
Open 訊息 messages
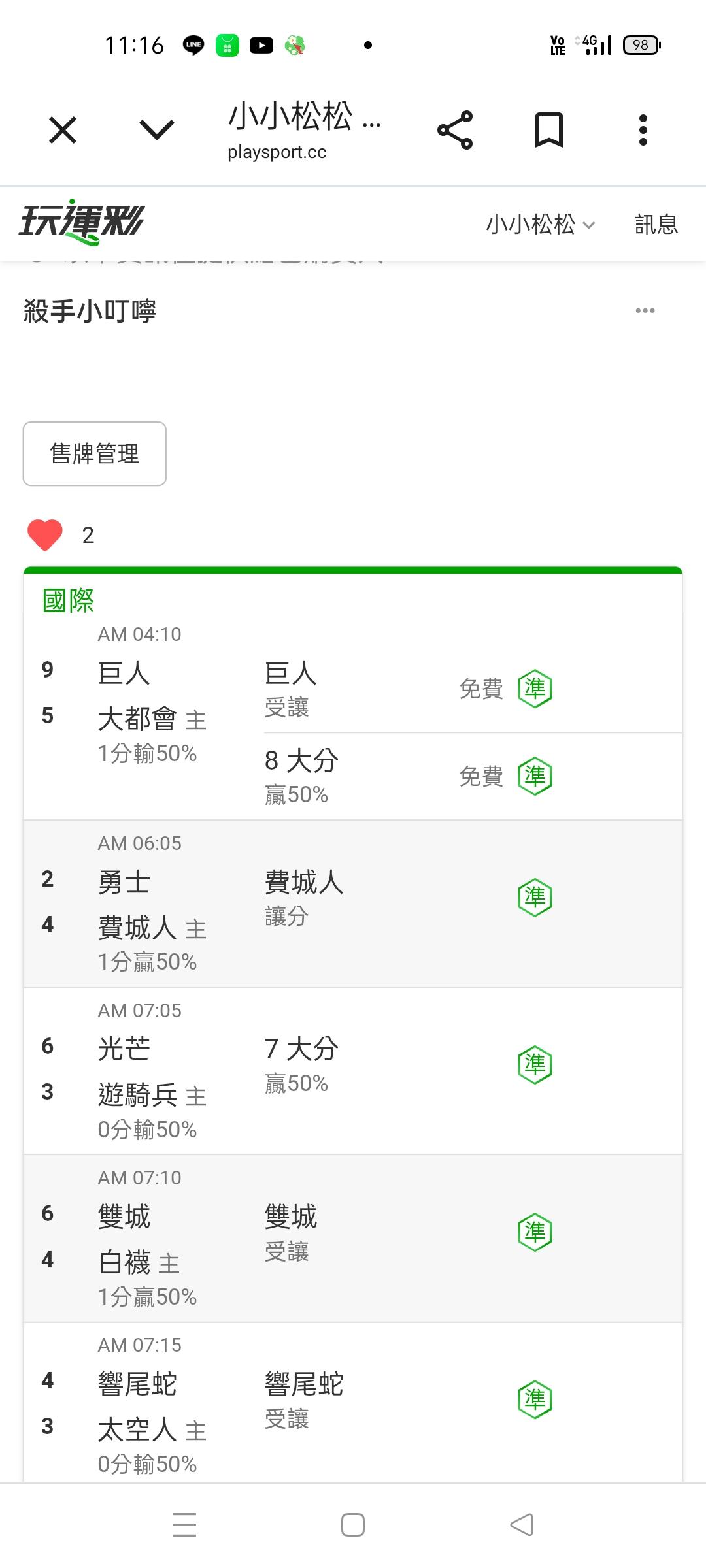click(x=656, y=224)
